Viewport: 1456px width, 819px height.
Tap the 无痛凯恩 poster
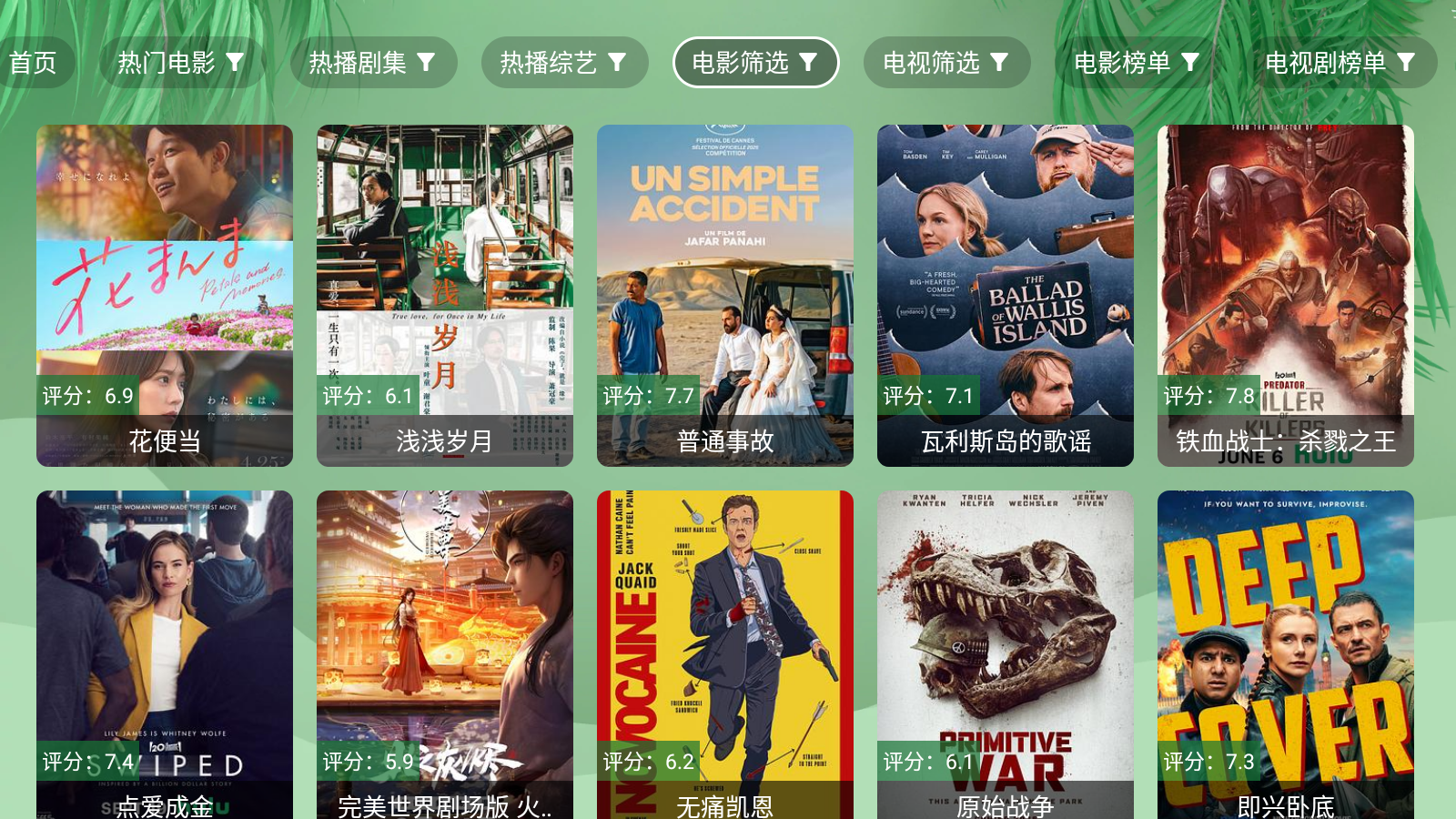pos(725,655)
